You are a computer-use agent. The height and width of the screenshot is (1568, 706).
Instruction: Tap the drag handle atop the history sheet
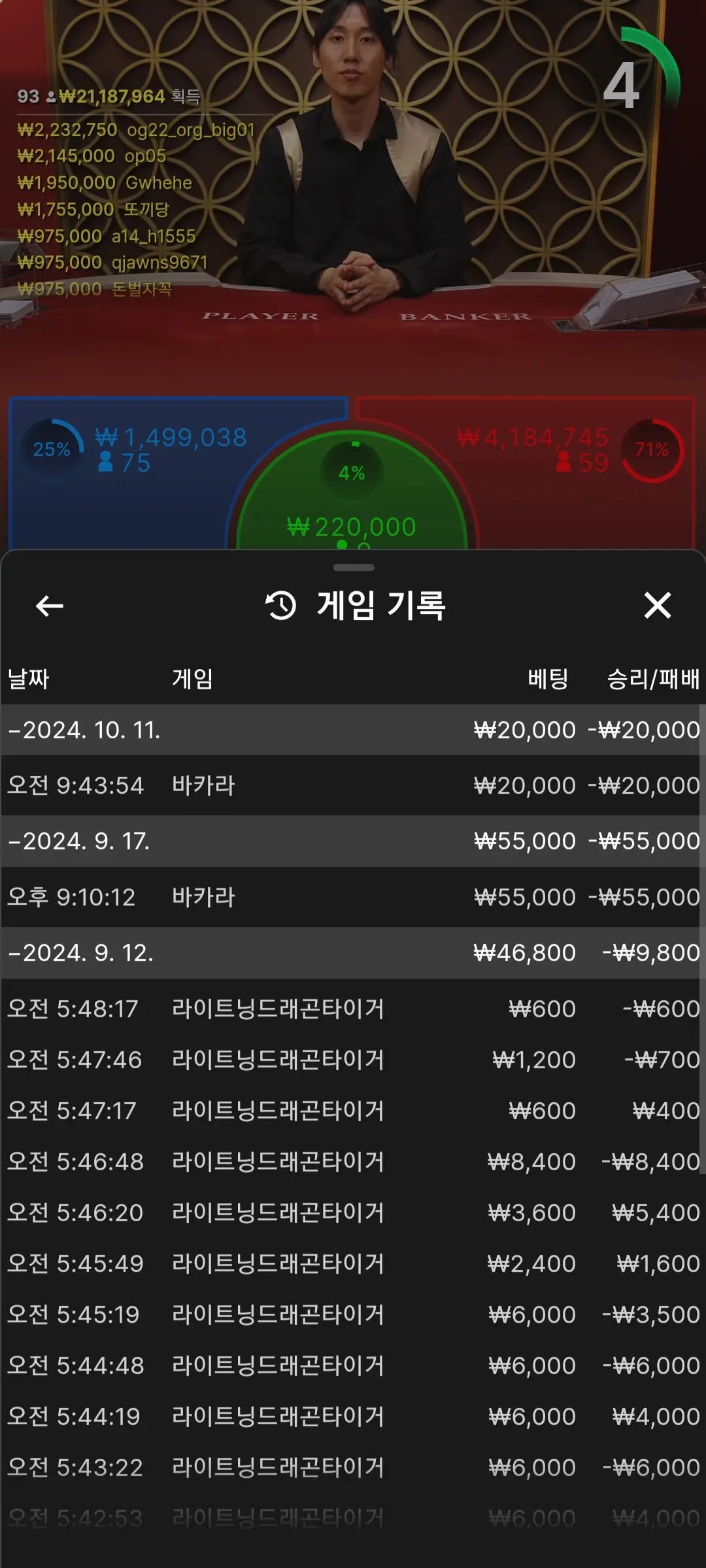tap(354, 567)
